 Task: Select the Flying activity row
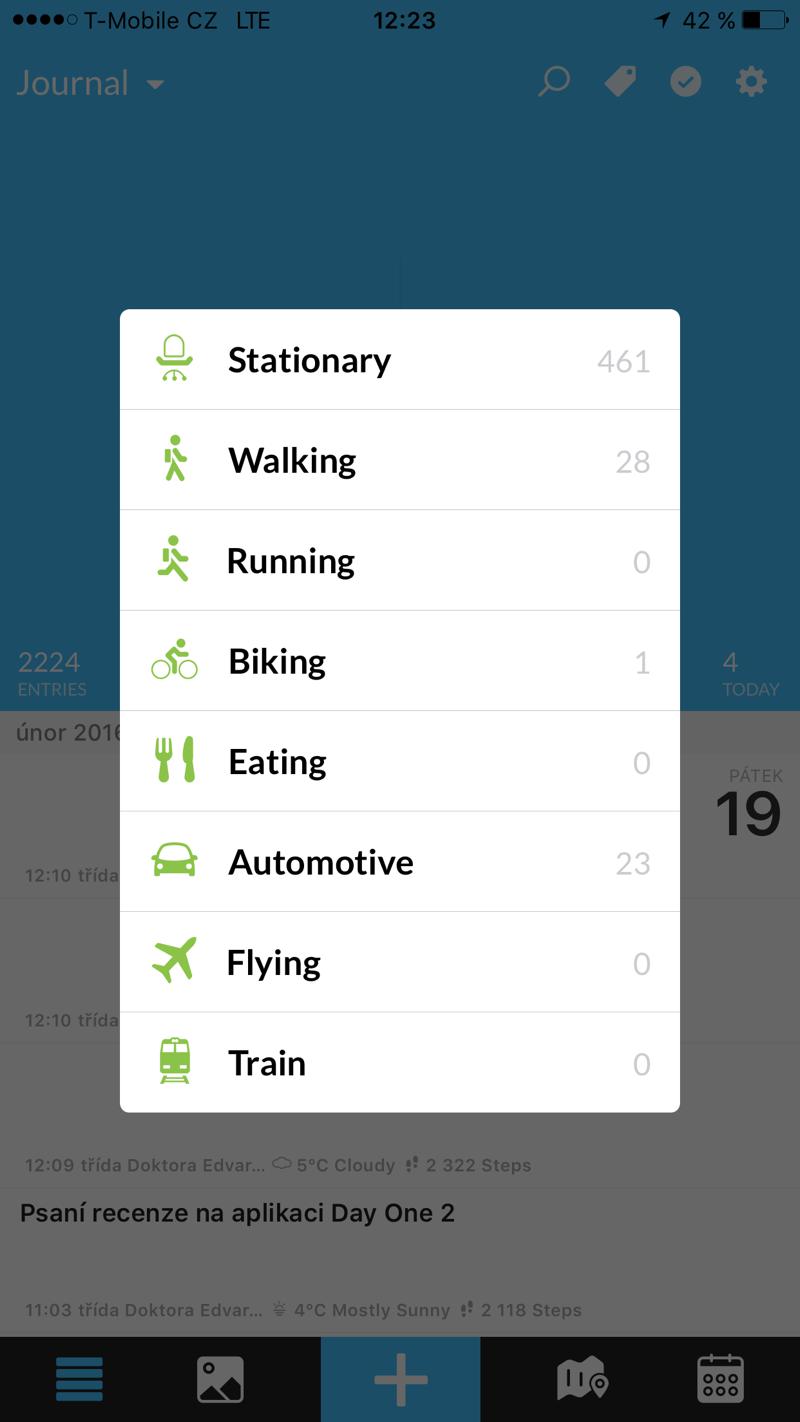tap(400, 963)
